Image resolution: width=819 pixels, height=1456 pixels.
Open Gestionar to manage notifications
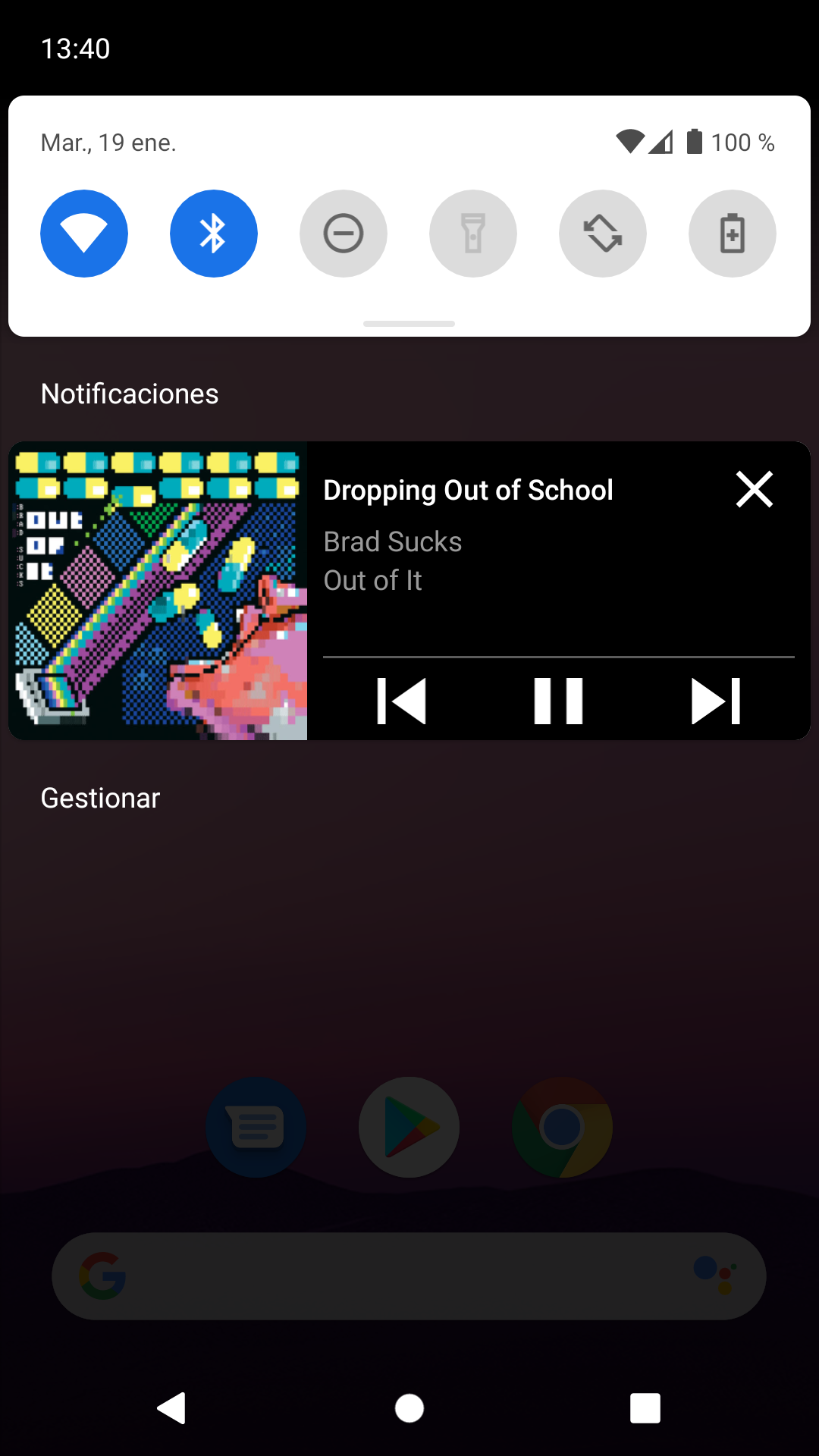100,799
